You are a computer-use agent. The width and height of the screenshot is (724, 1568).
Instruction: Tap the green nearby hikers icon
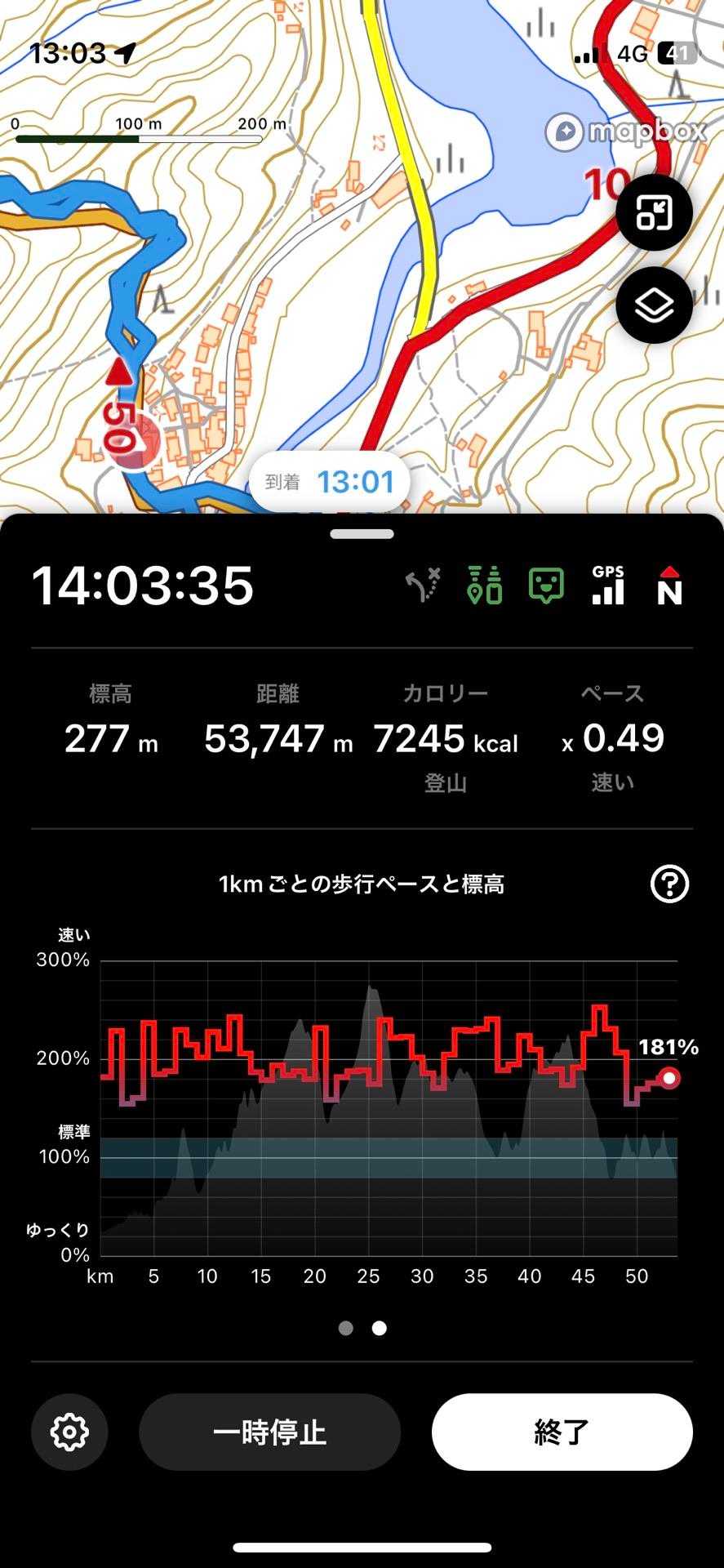coord(484,586)
